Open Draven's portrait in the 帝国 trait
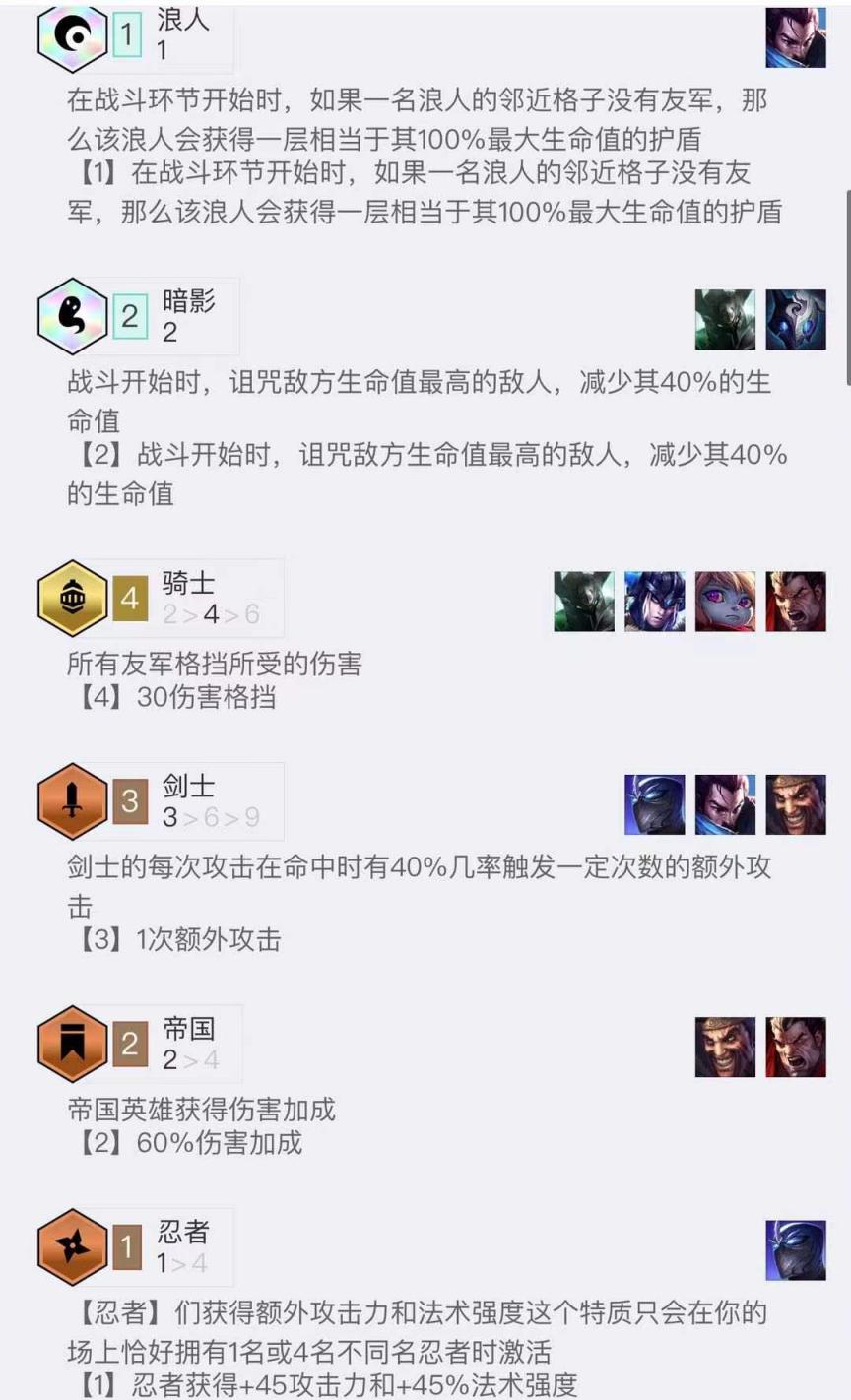This screenshot has height=1400, width=851. [x=725, y=1047]
